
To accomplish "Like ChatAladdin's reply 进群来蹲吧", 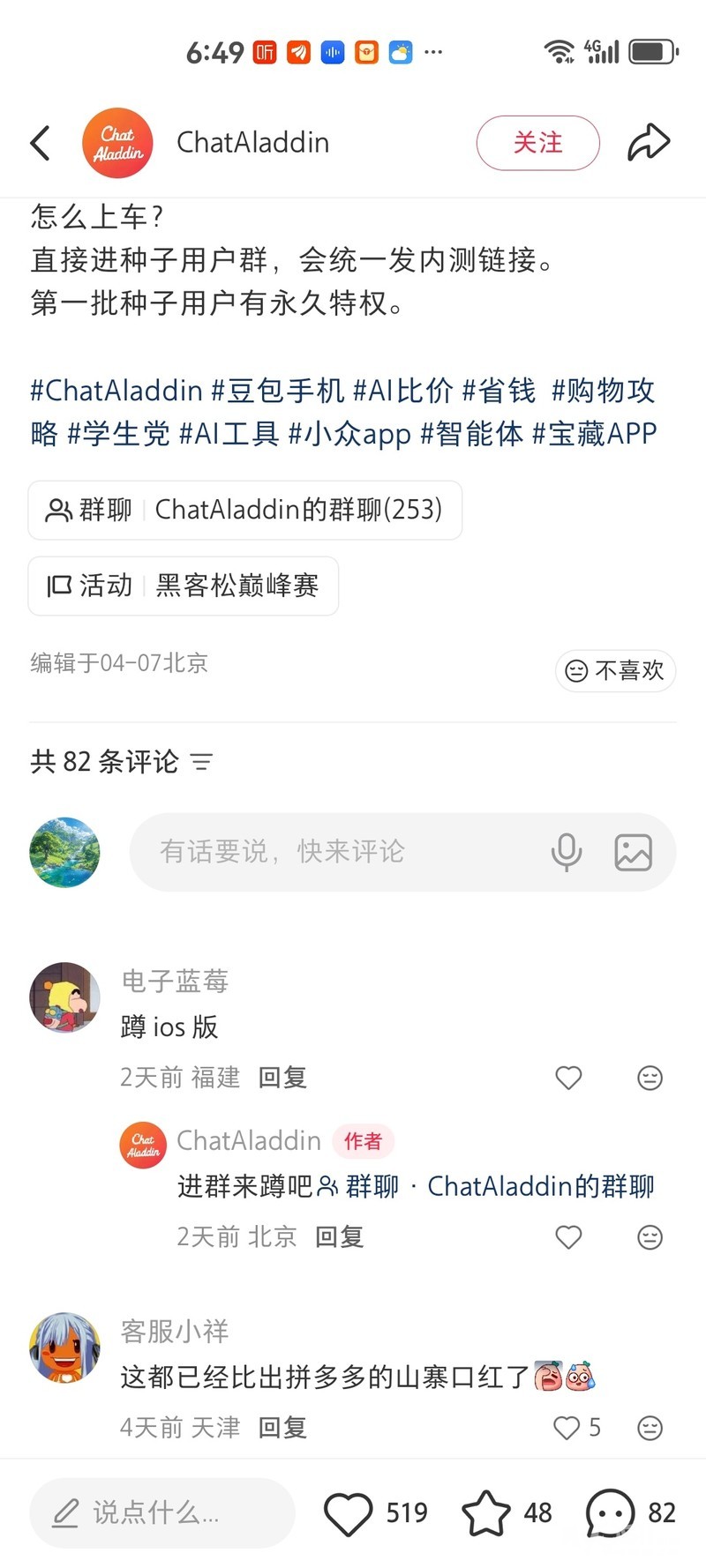I will (568, 1237).
